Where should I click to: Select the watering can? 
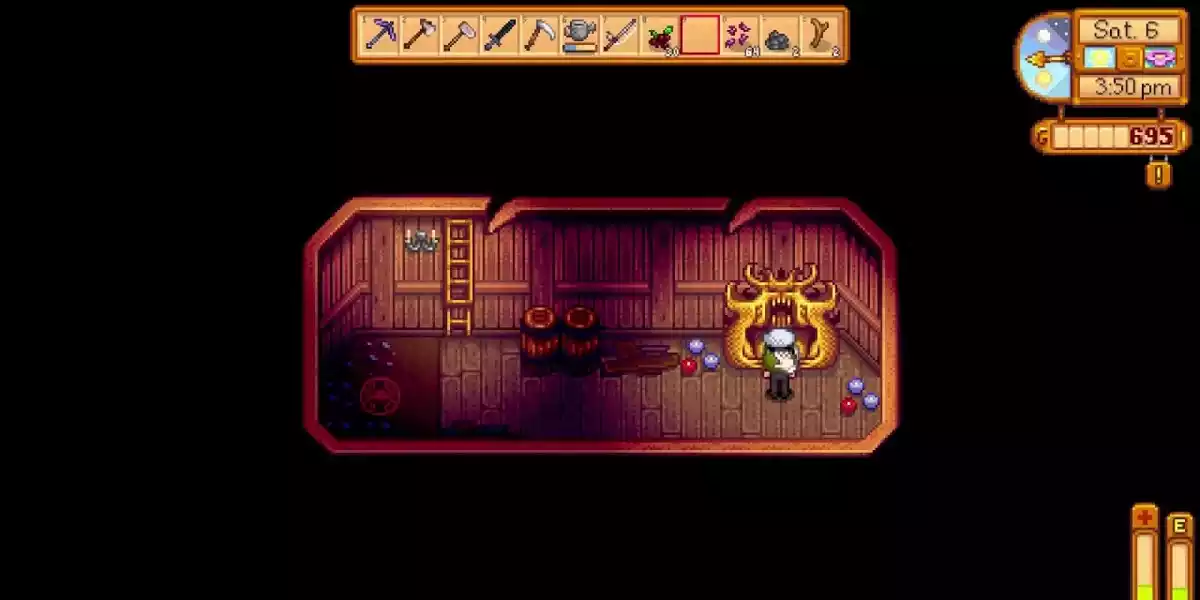pyautogui.click(x=580, y=35)
